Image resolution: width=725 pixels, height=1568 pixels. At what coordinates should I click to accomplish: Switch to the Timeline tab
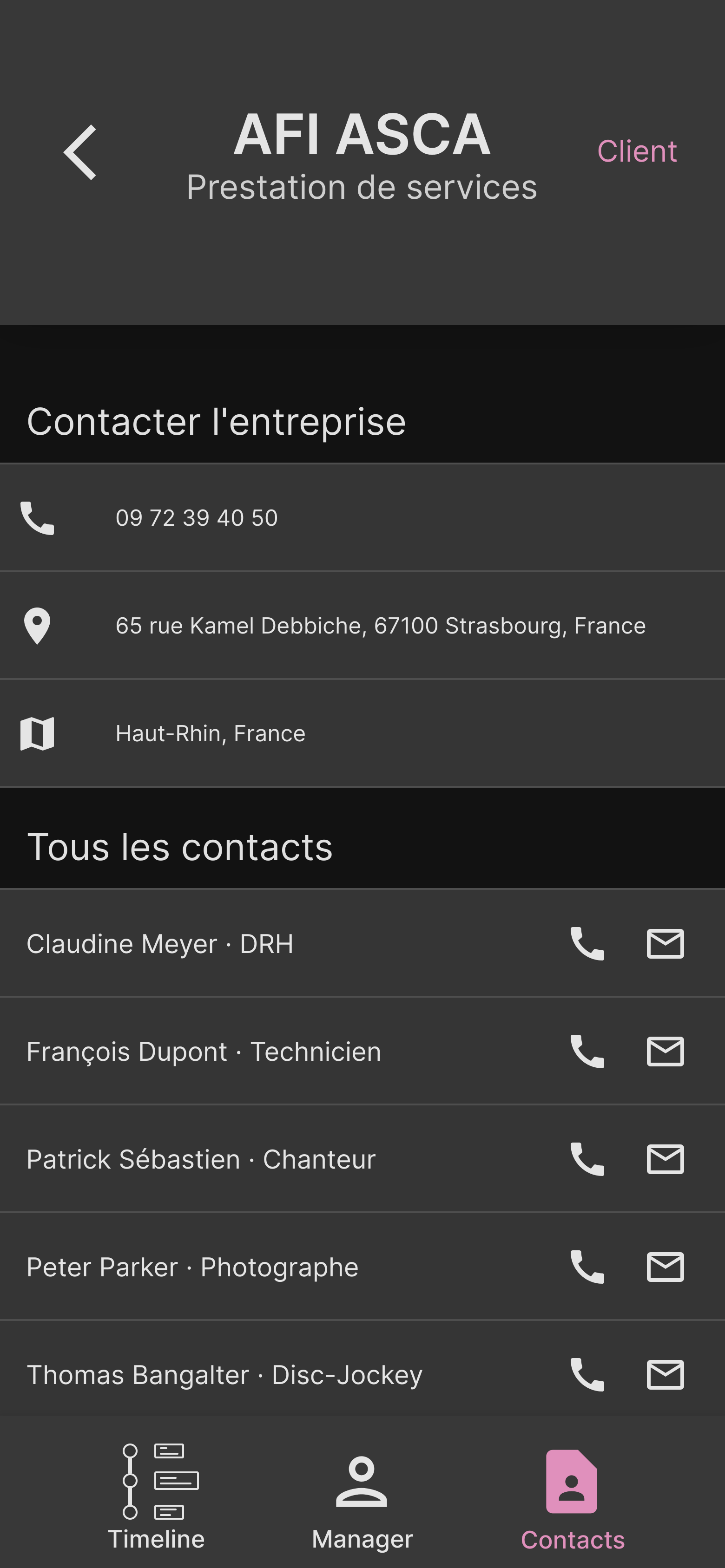point(157,1497)
